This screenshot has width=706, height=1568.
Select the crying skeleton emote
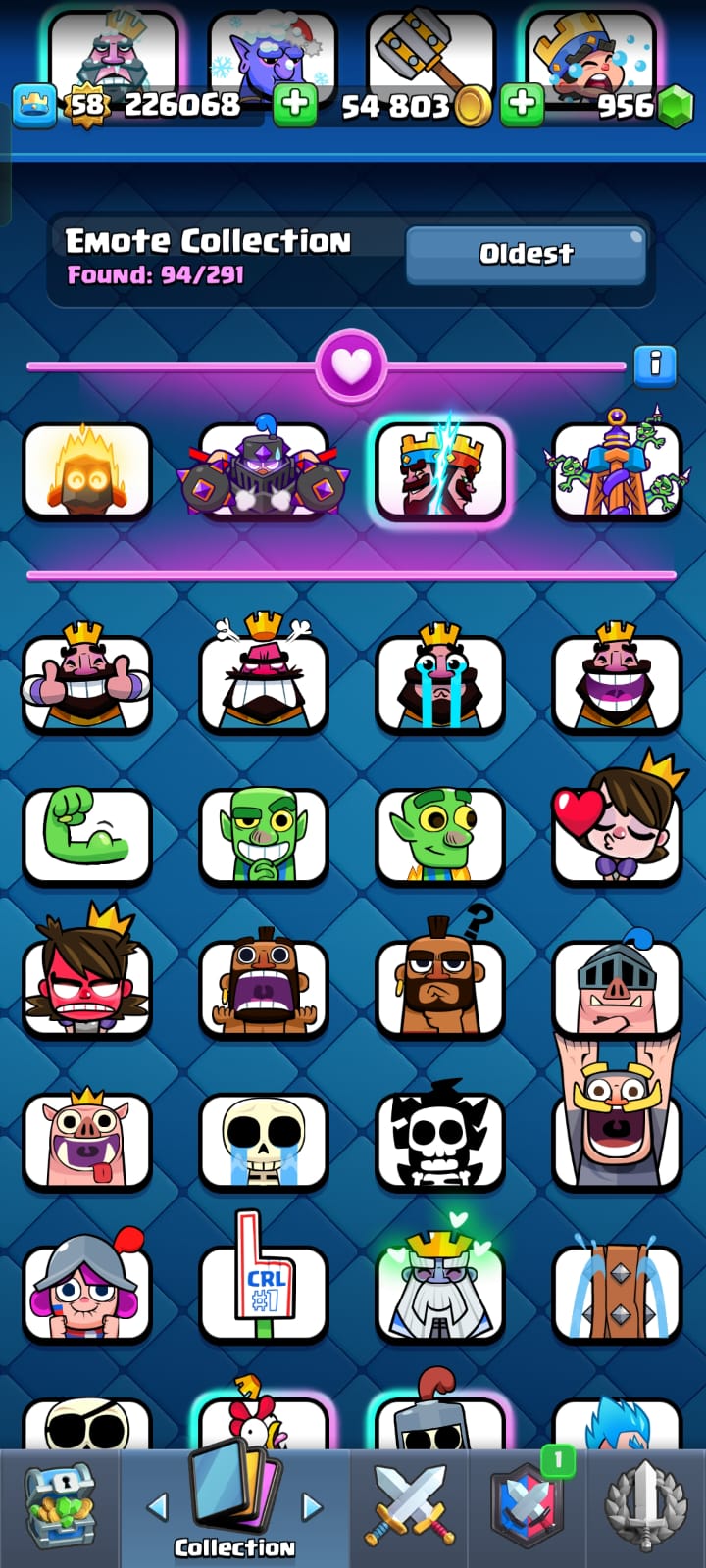(264, 1141)
